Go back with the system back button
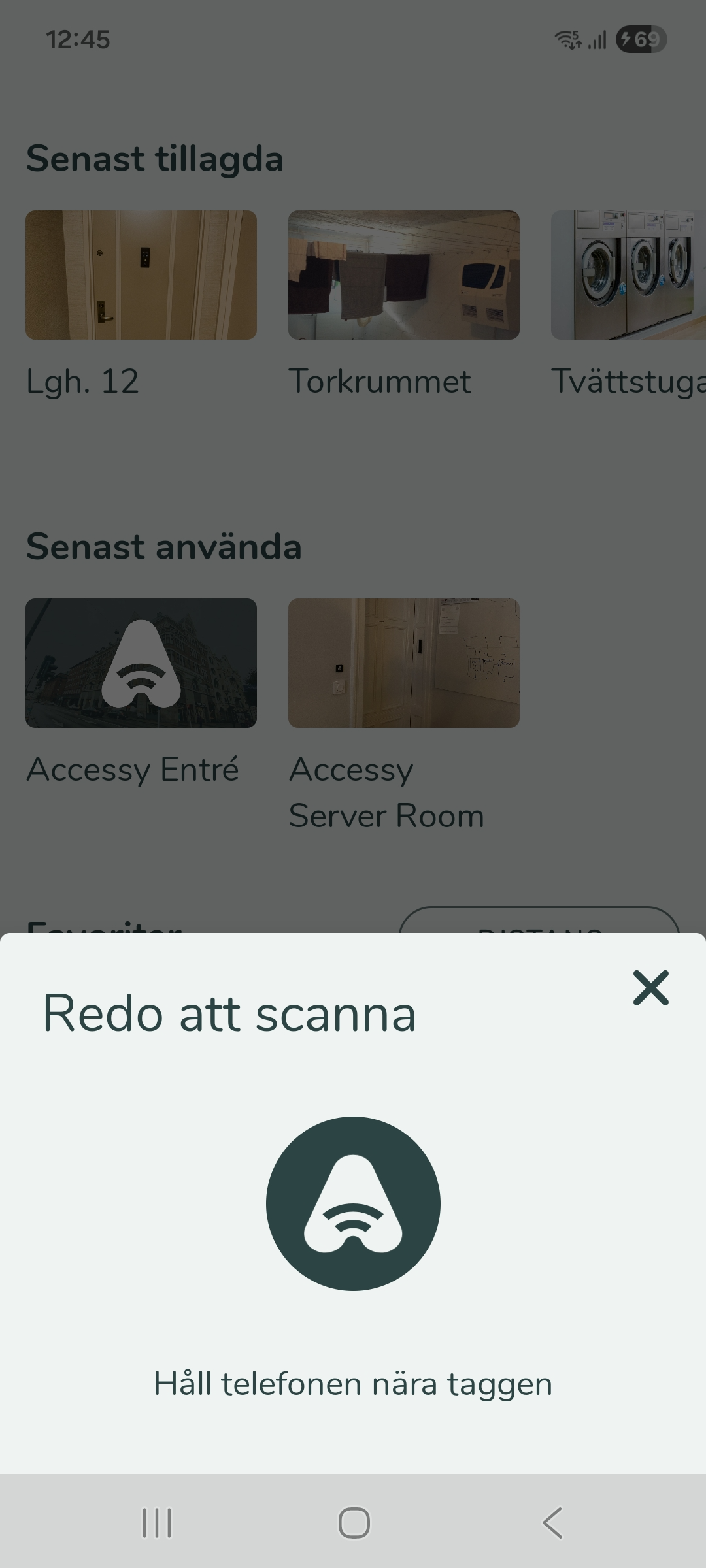This screenshot has width=706, height=1568. click(552, 1523)
